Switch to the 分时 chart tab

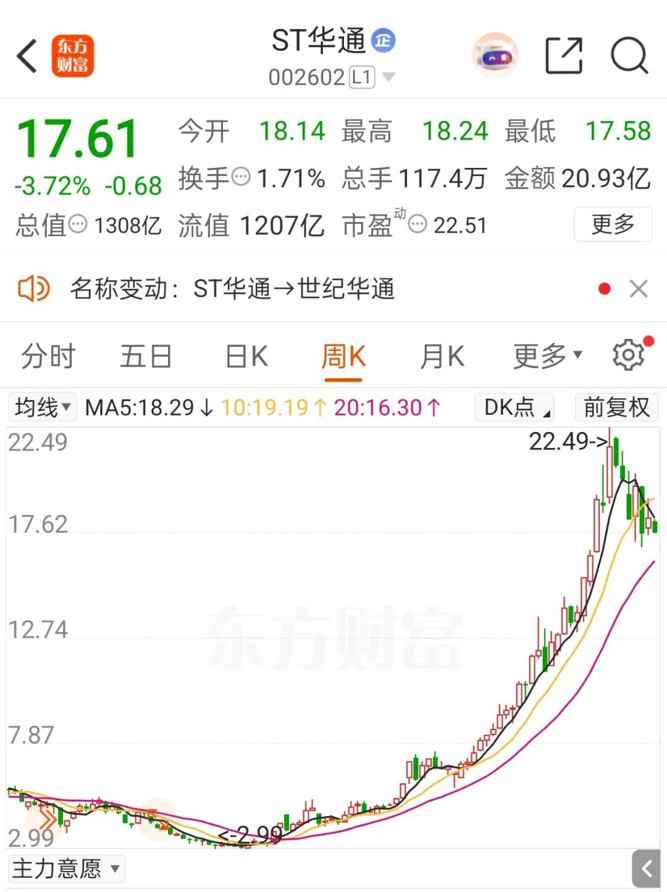[x=48, y=356]
